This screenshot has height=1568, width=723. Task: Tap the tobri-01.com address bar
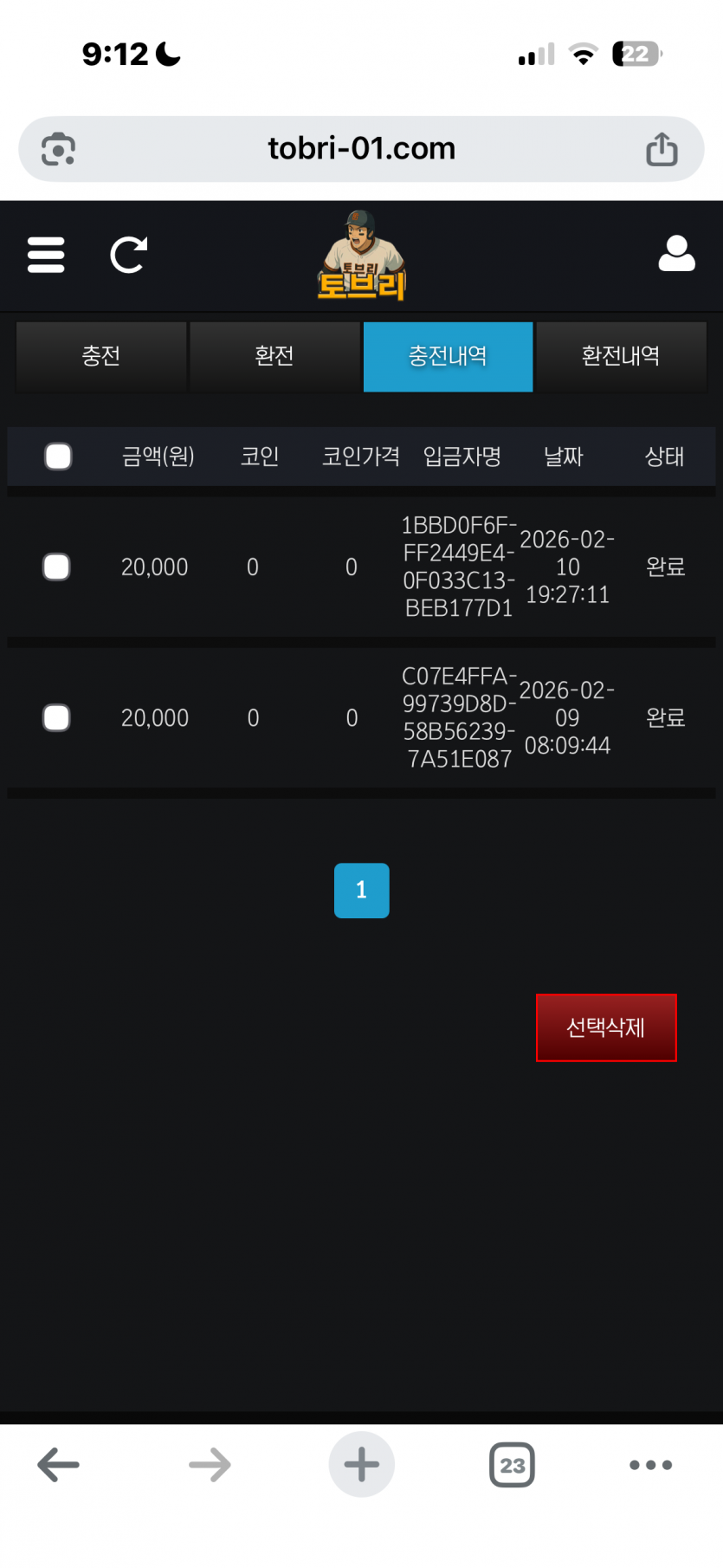coord(361,149)
